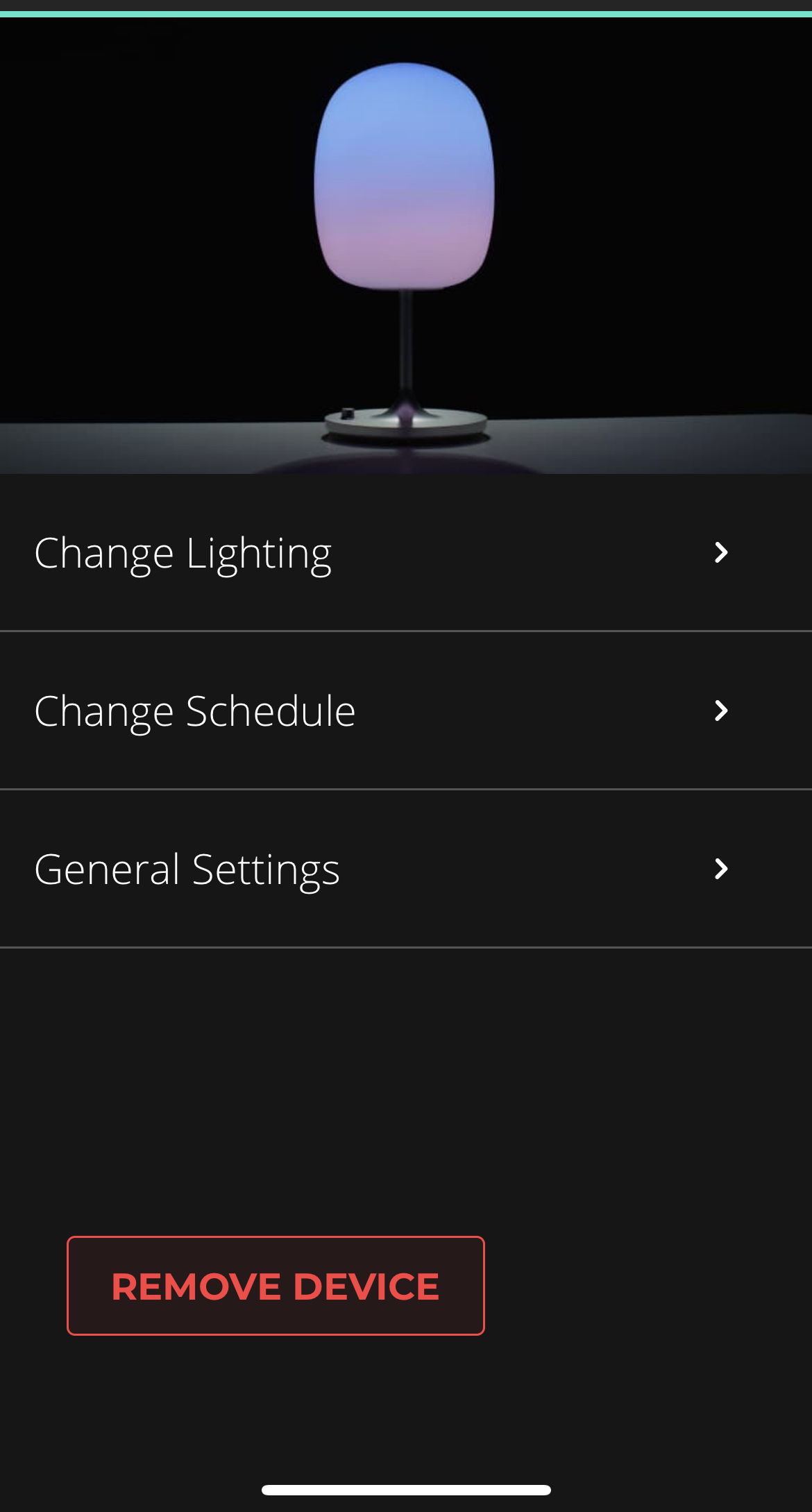Open the Change Schedule row
The width and height of the screenshot is (812, 1512).
(x=406, y=711)
